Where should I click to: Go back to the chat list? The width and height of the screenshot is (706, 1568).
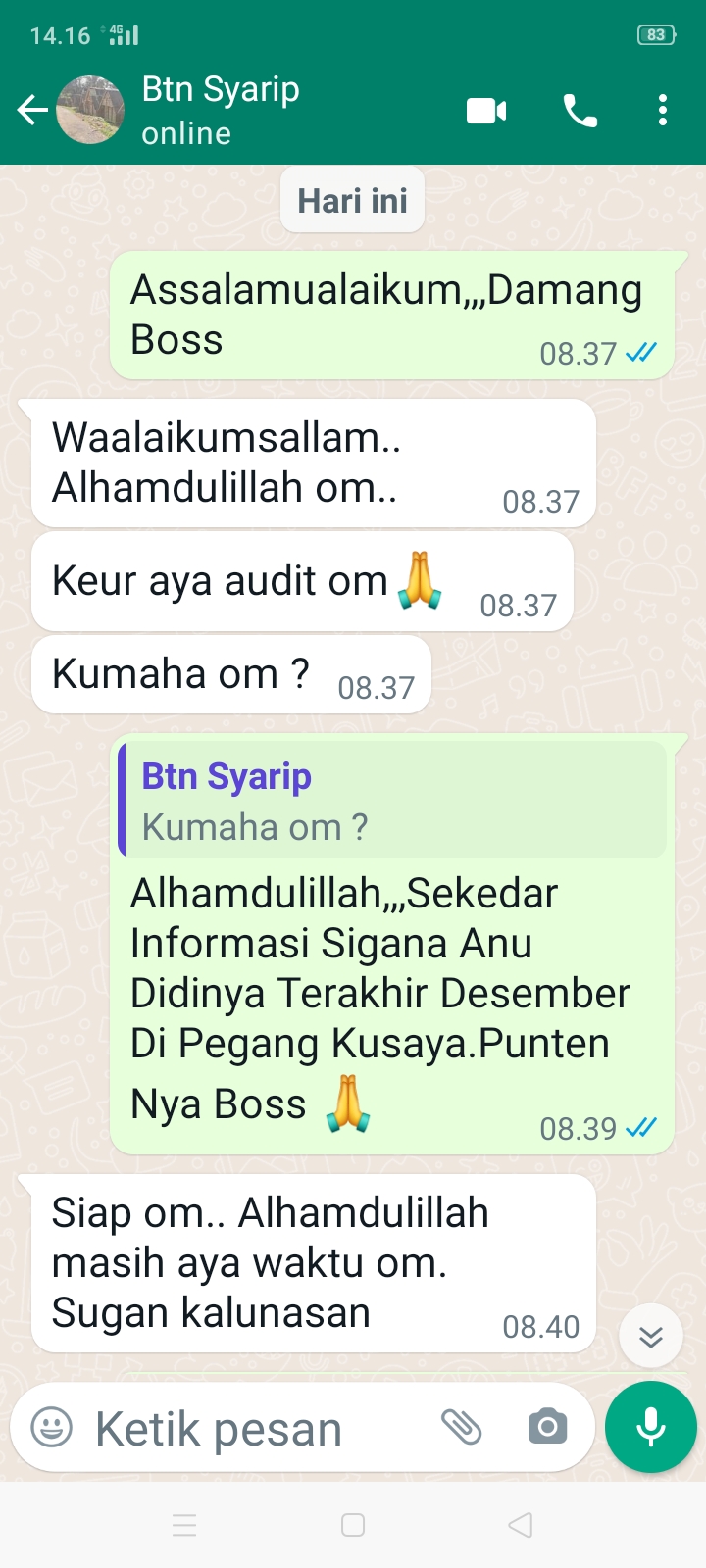[32, 111]
